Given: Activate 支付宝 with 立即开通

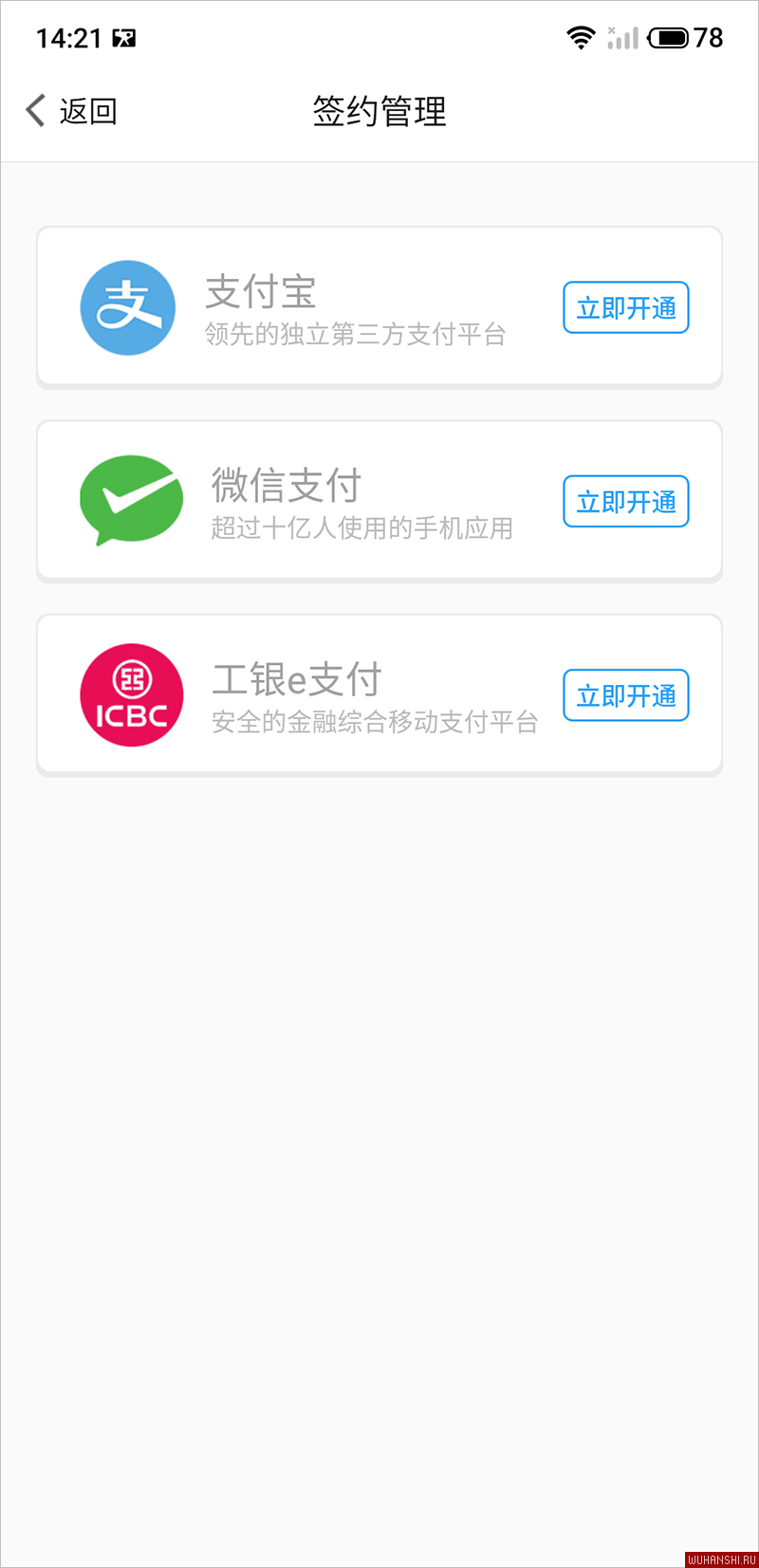Looking at the screenshot, I should pos(626,307).
